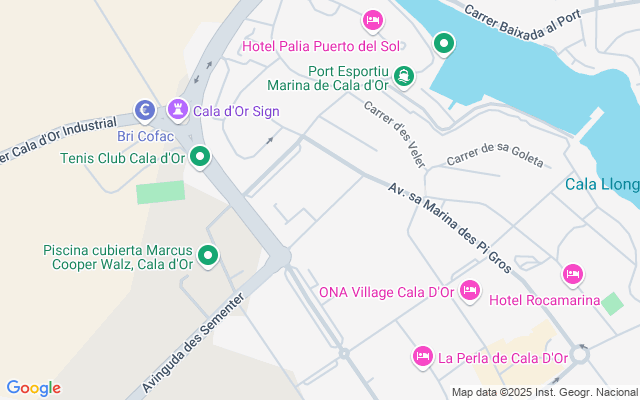Tap the Bri Cofac map marker
The height and width of the screenshot is (400, 640).
144,109
